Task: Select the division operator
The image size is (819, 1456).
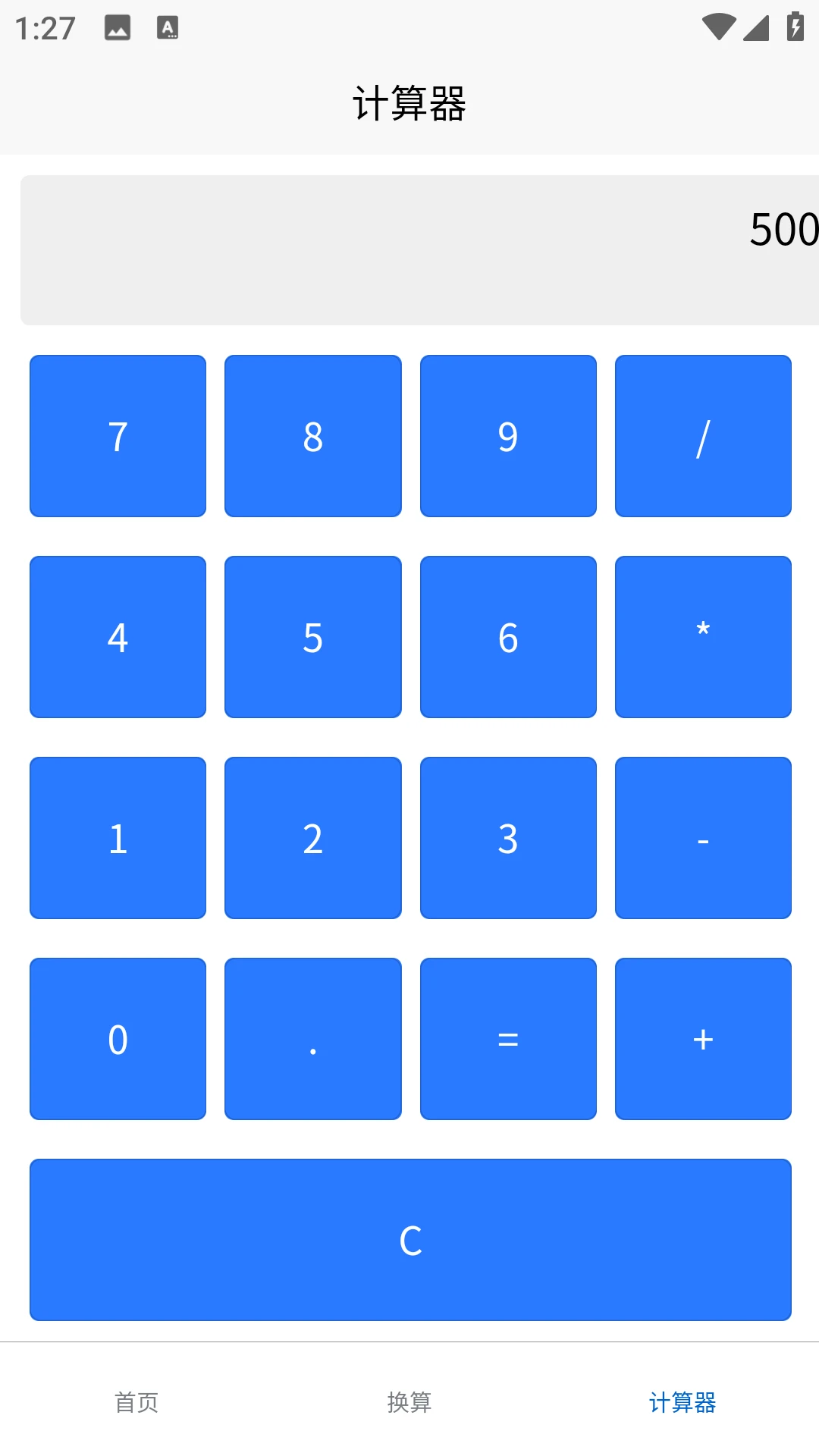Action: tap(703, 436)
